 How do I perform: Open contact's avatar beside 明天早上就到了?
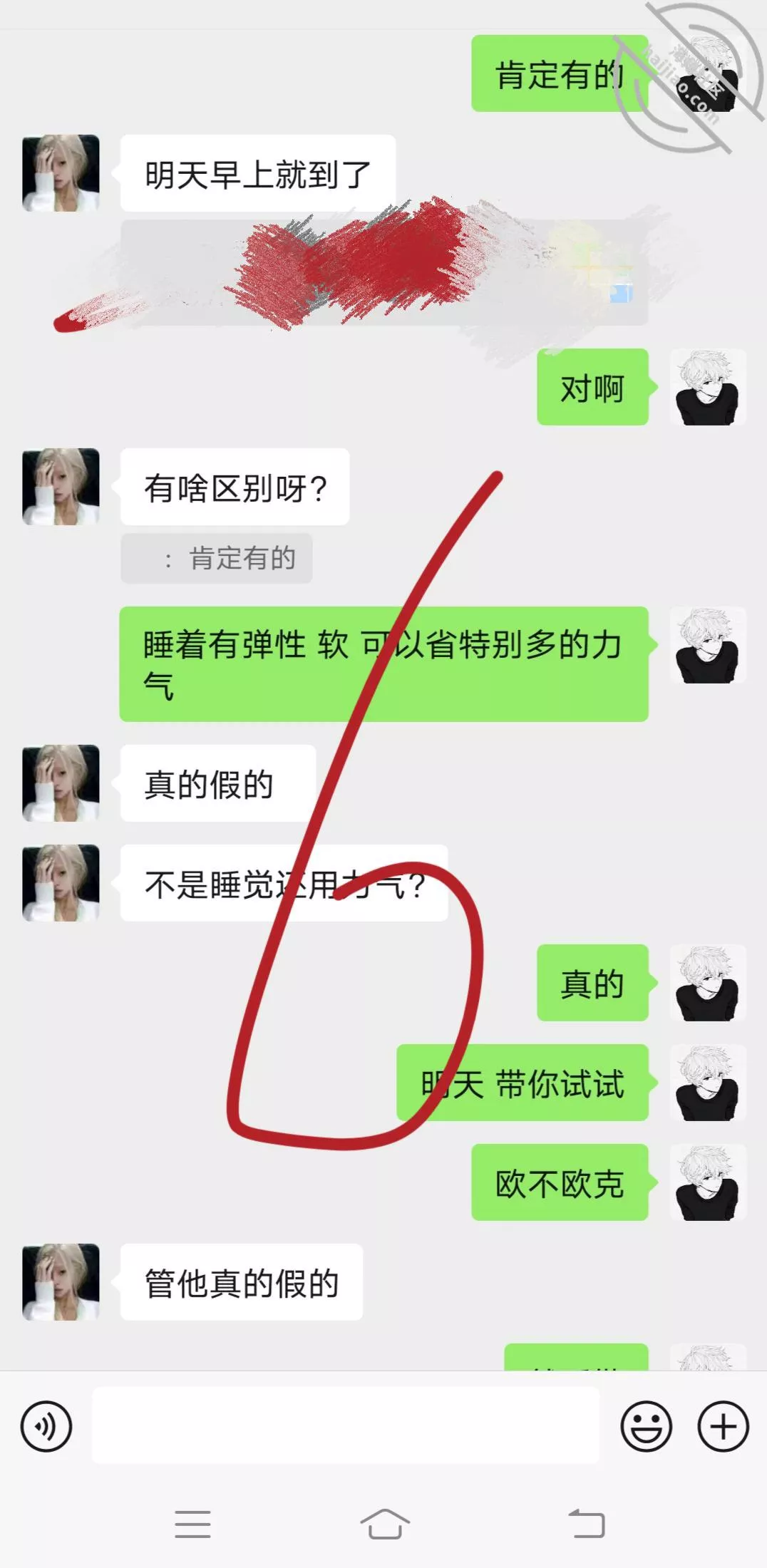tap(61, 173)
